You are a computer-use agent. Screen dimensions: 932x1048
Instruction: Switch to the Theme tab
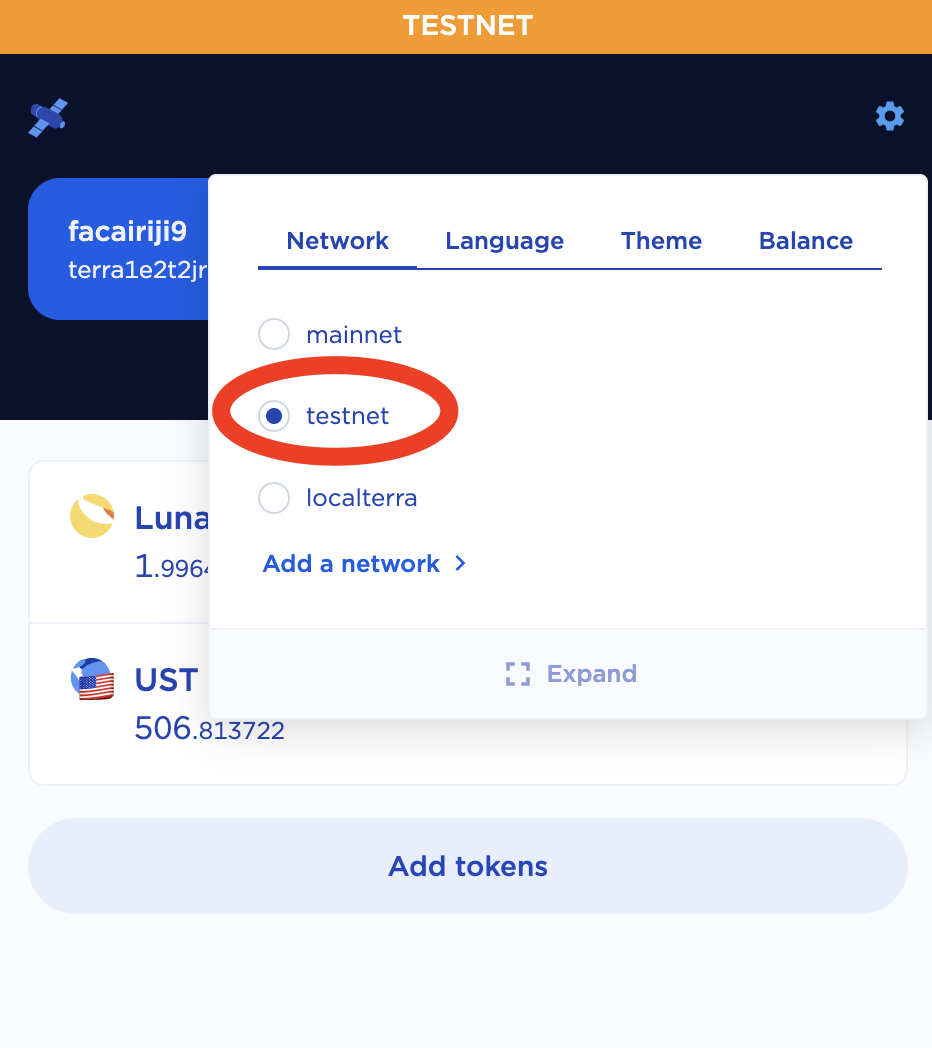661,241
